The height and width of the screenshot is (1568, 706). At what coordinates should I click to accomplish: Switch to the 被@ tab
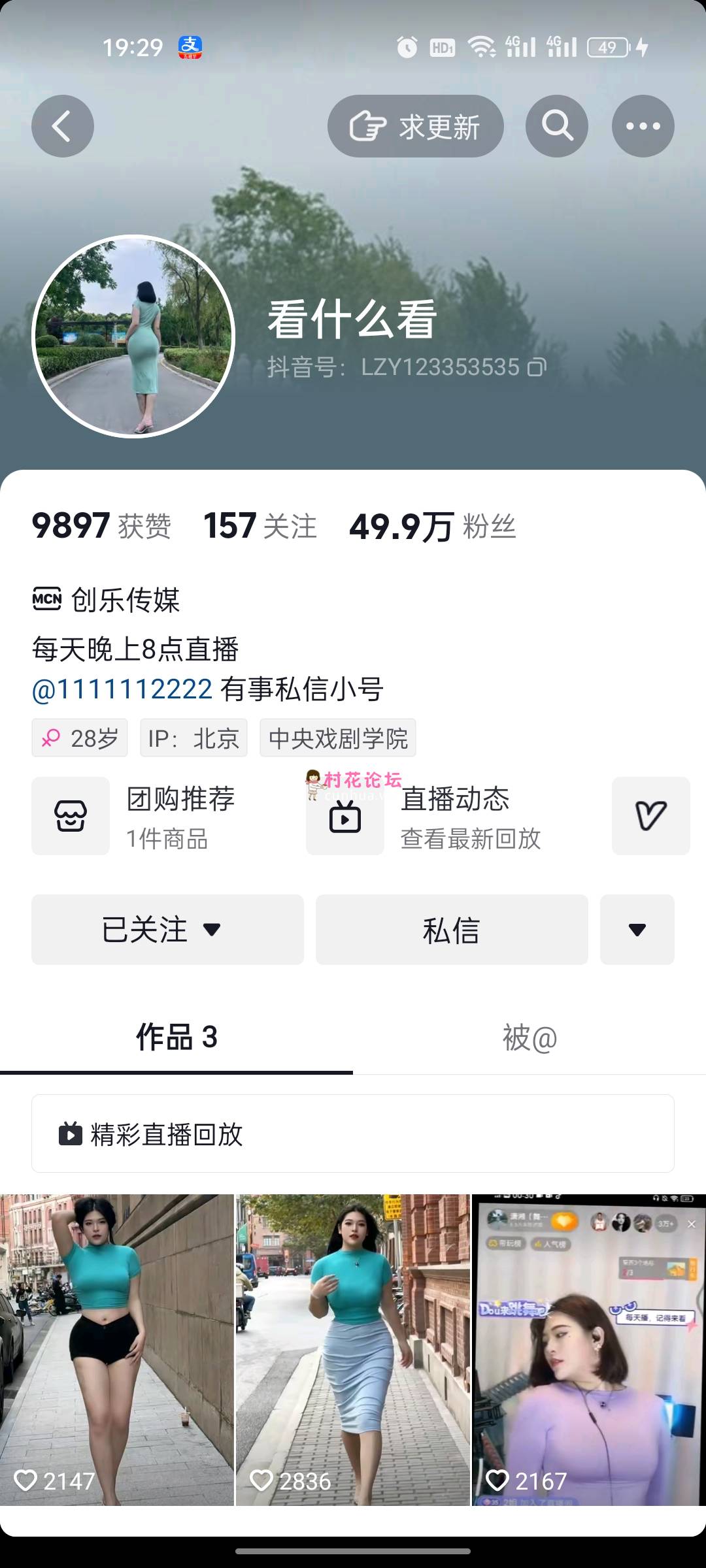tap(529, 1037)
